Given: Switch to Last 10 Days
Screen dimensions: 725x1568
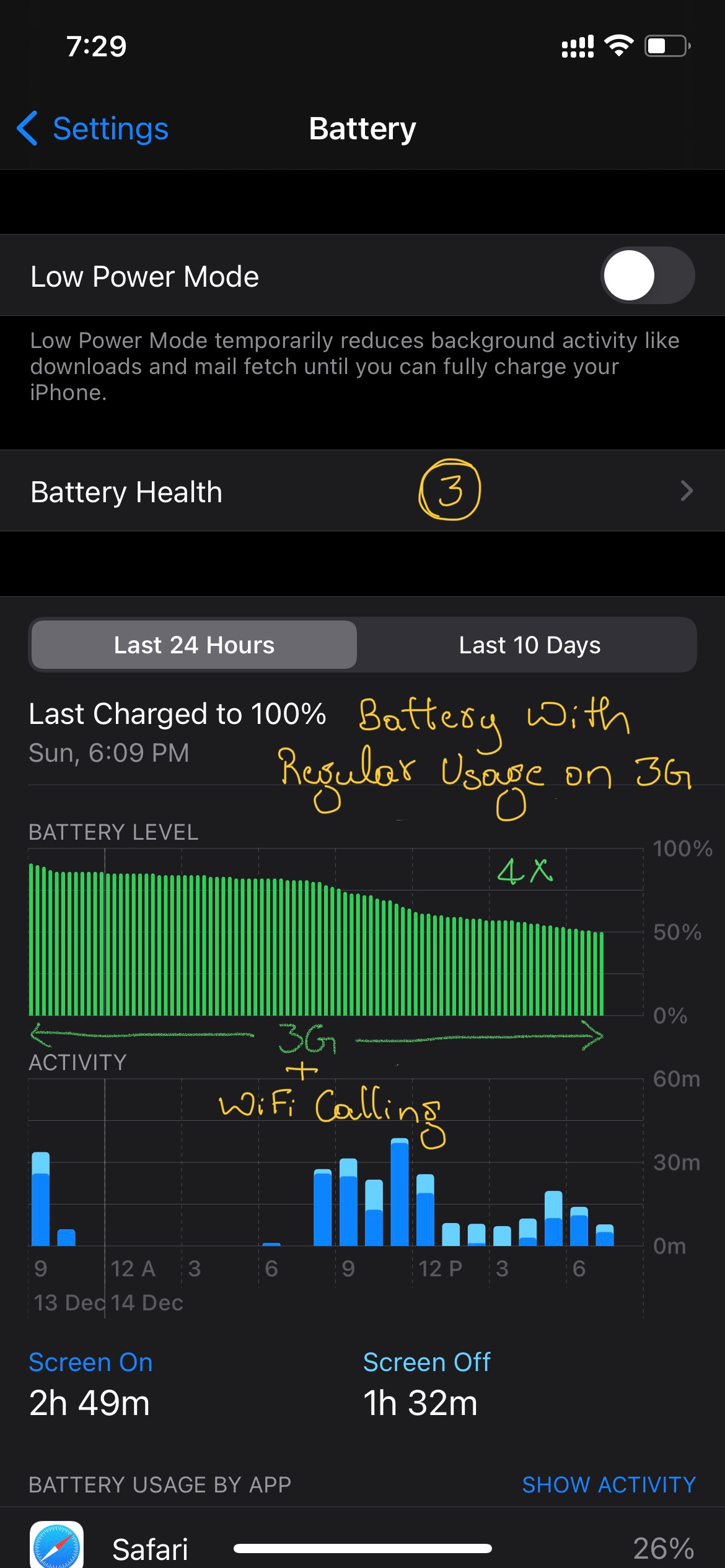Looking at the screenshot, I should 529,645.
